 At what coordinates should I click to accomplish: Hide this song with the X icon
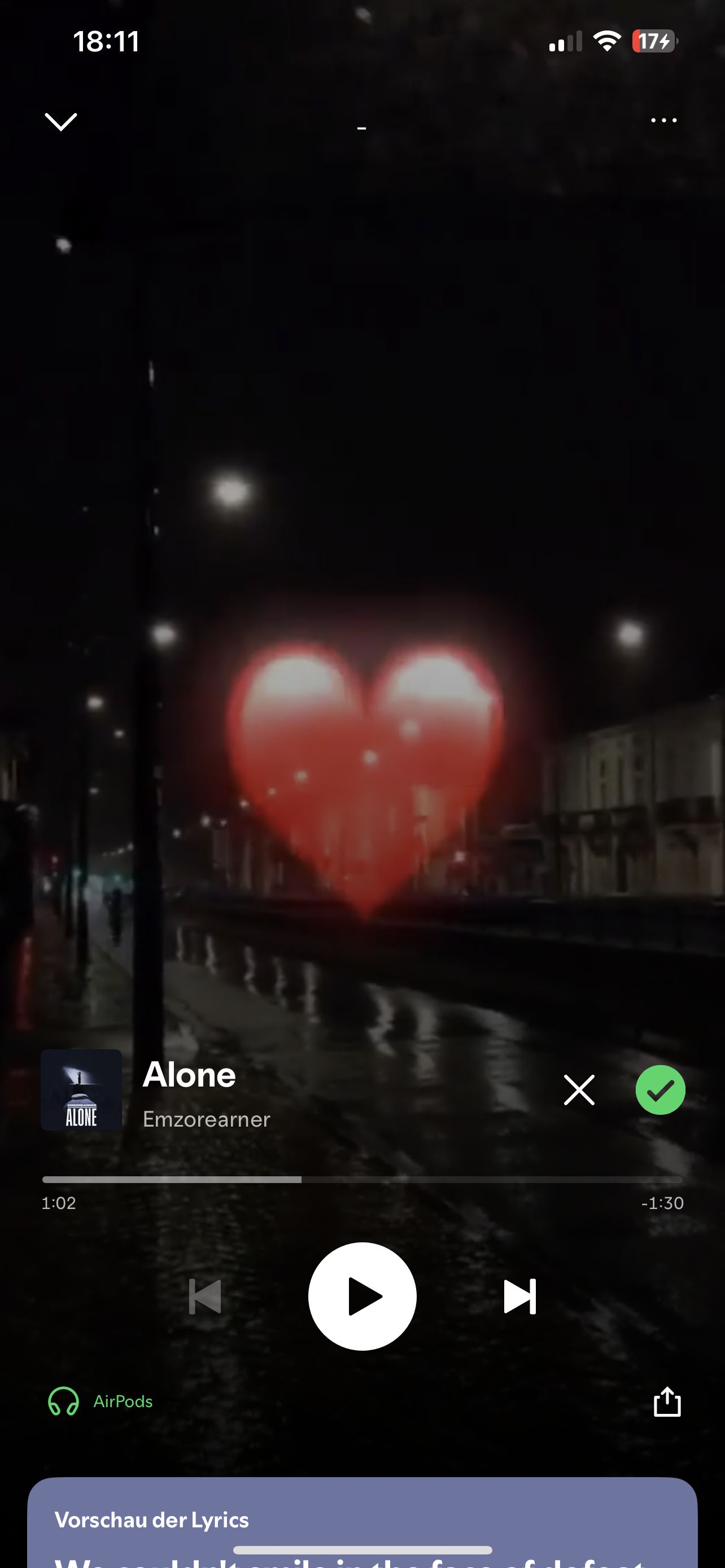[x=579, y=1090]
